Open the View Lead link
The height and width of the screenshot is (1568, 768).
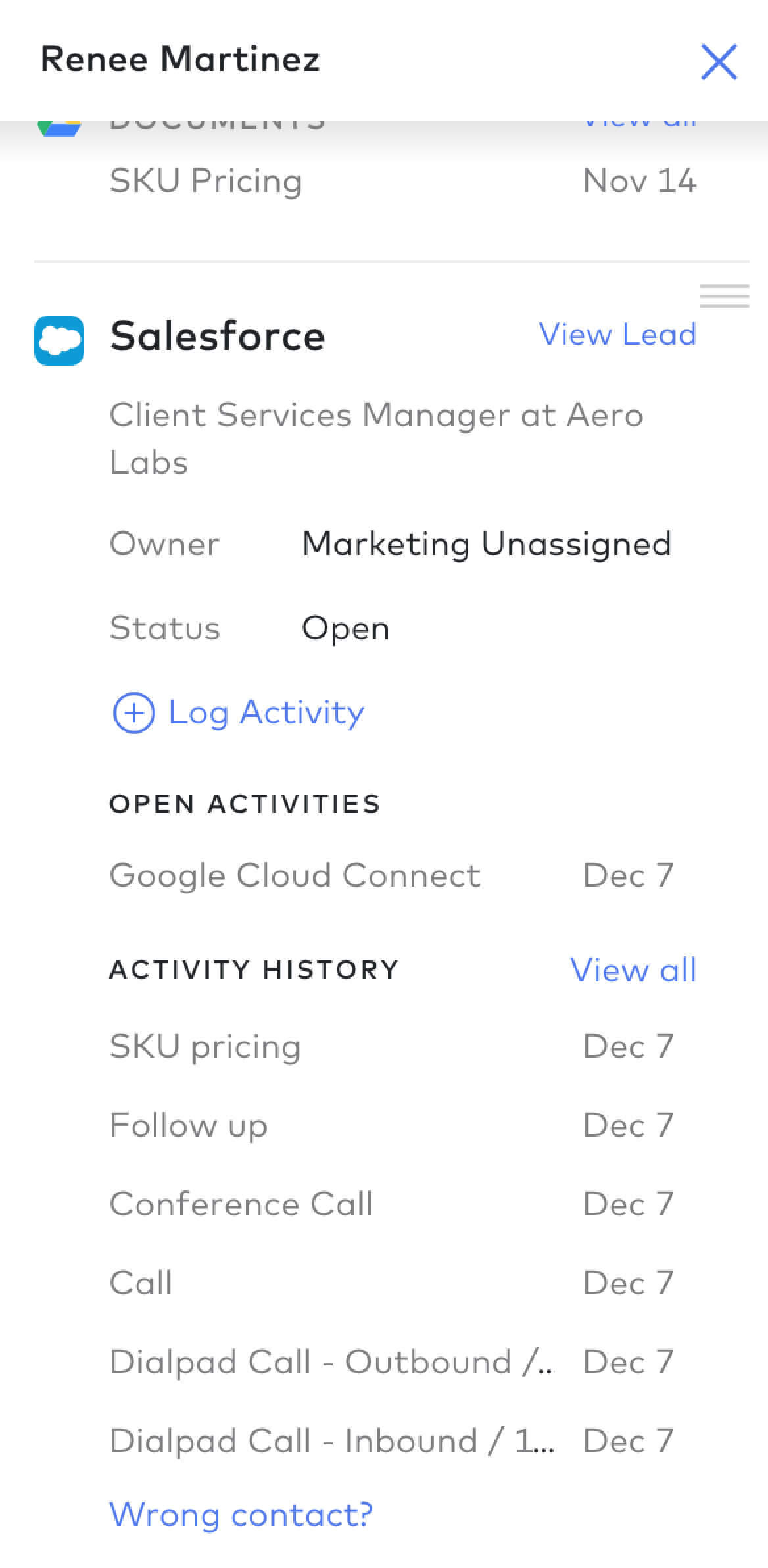click(617, 334)
